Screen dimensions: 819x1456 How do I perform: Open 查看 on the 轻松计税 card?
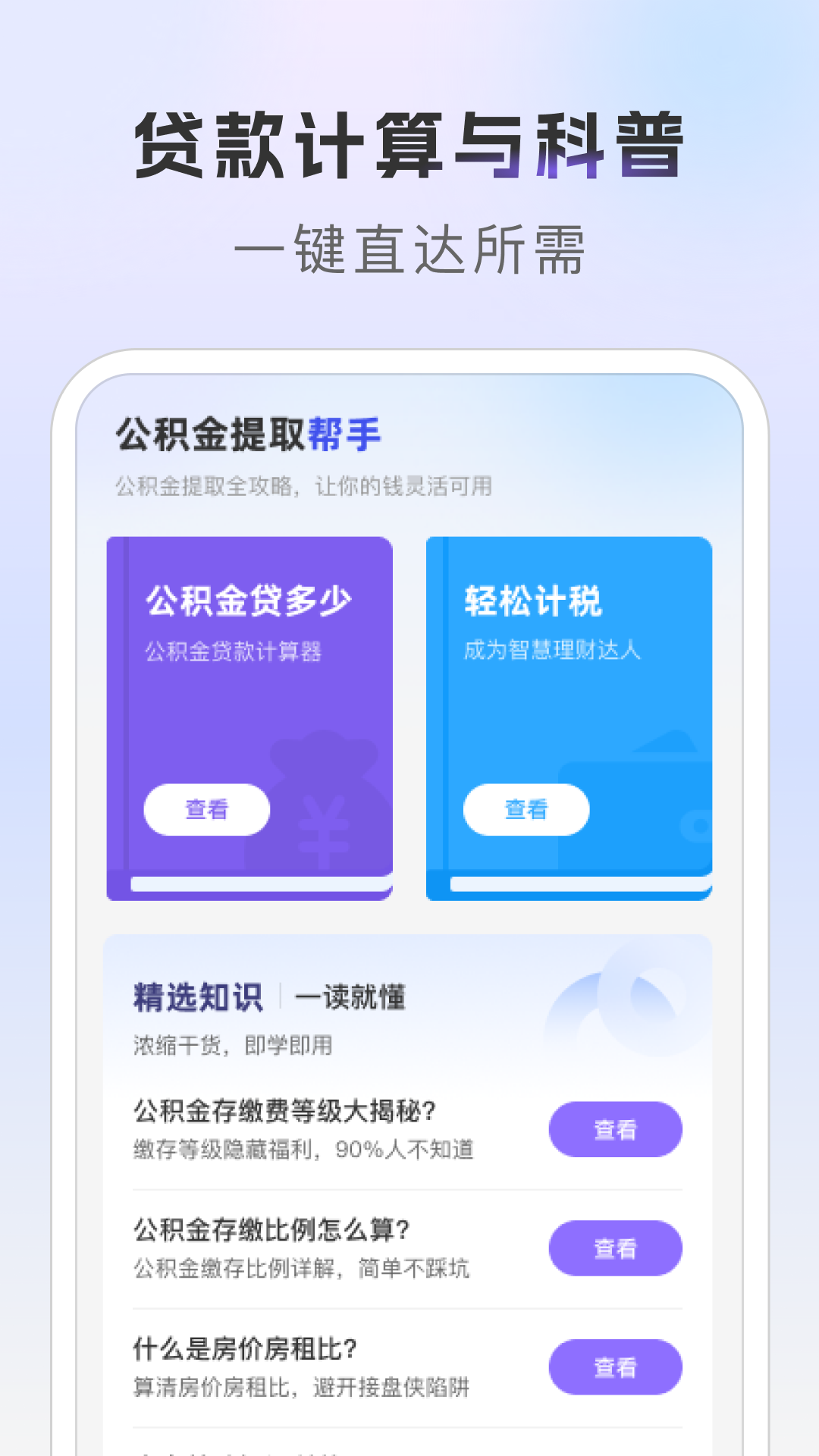pyautogui.click(x=527, y=810)
